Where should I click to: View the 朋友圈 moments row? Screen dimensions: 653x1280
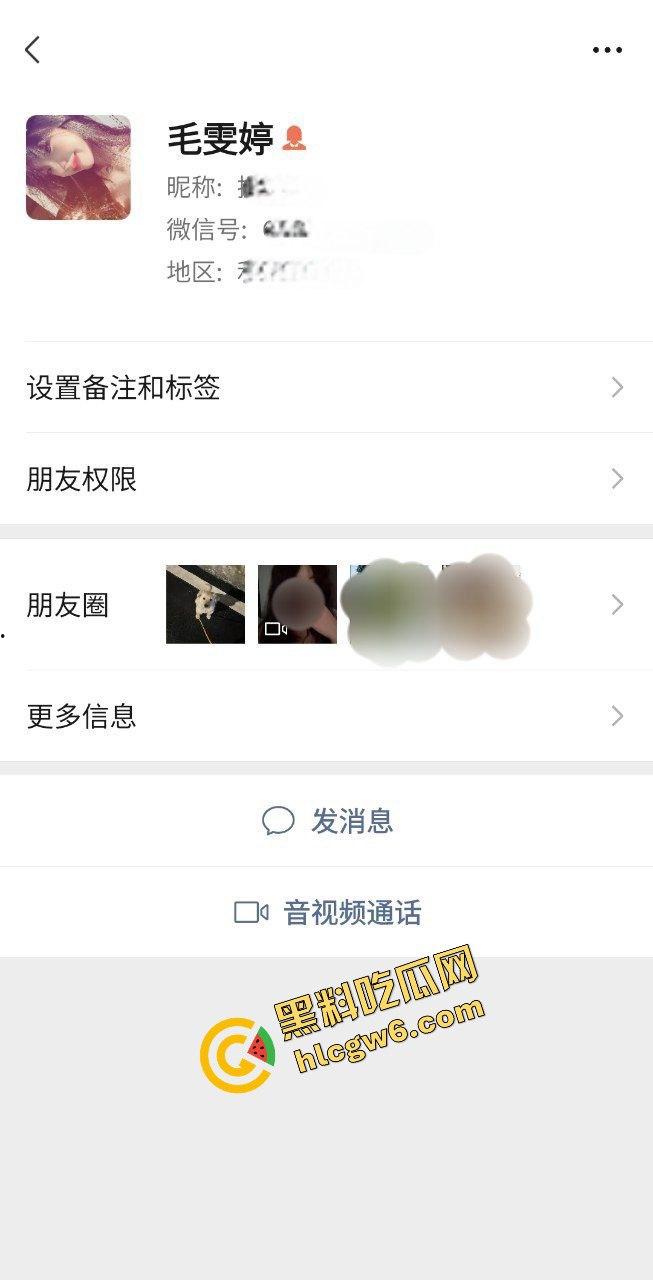point(326,605)
